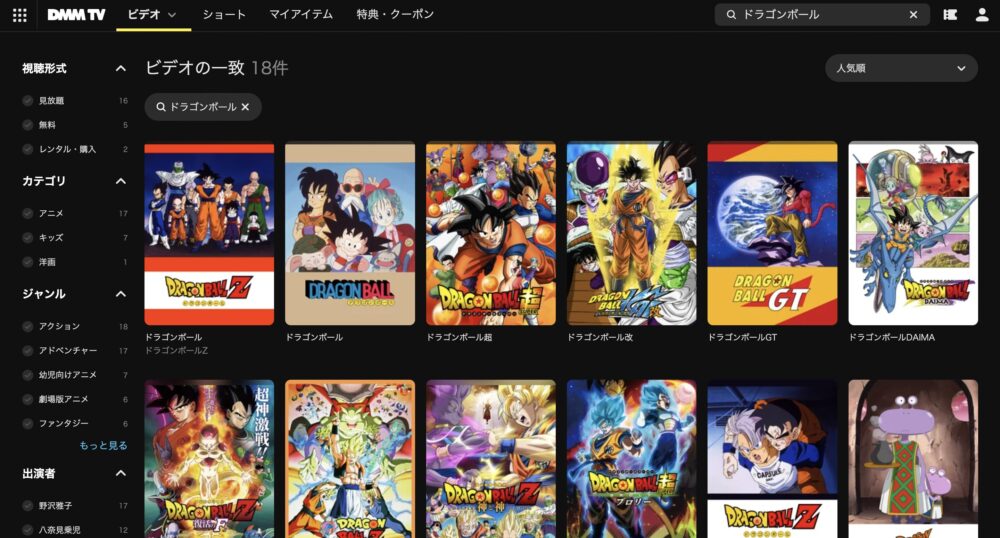The width and height of the screenshot is (1000, 538).
Task: Select the レンタル・購入 filter
Action: point(28,149)
